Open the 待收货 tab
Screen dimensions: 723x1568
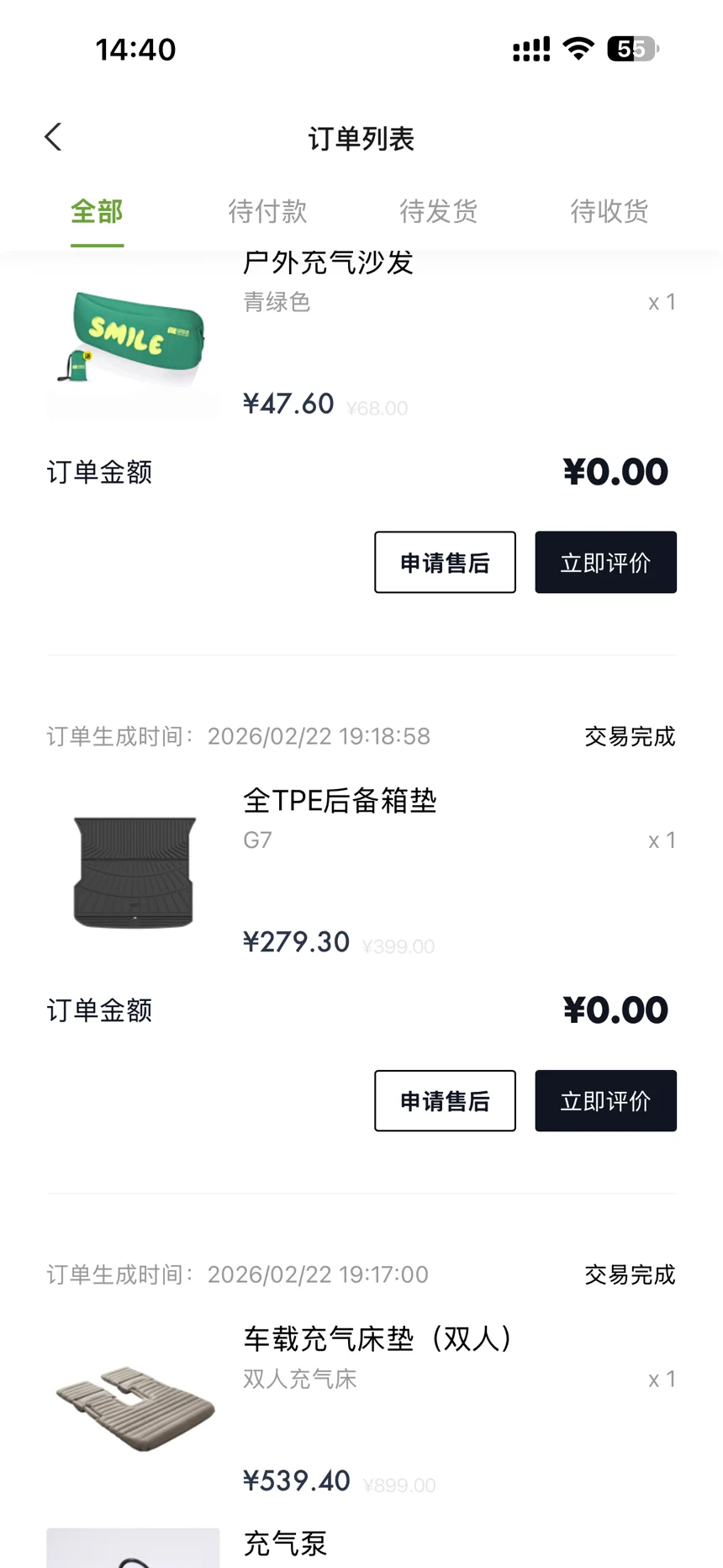pyautogui.click(x=609, y=211)
